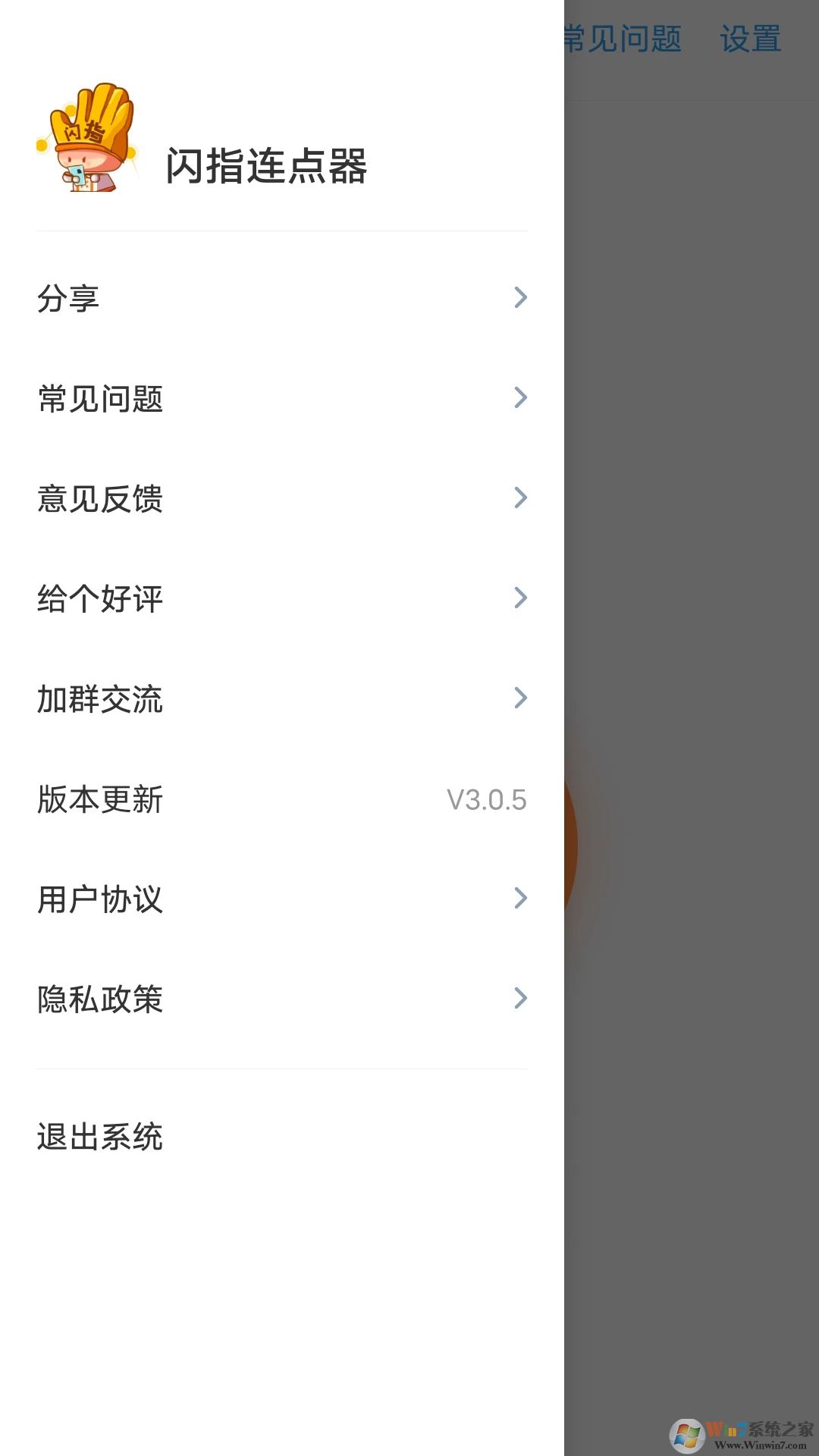Expand the chevron next to 隐私政策
Screen dimensions: 819x1456
click(519, 999)
